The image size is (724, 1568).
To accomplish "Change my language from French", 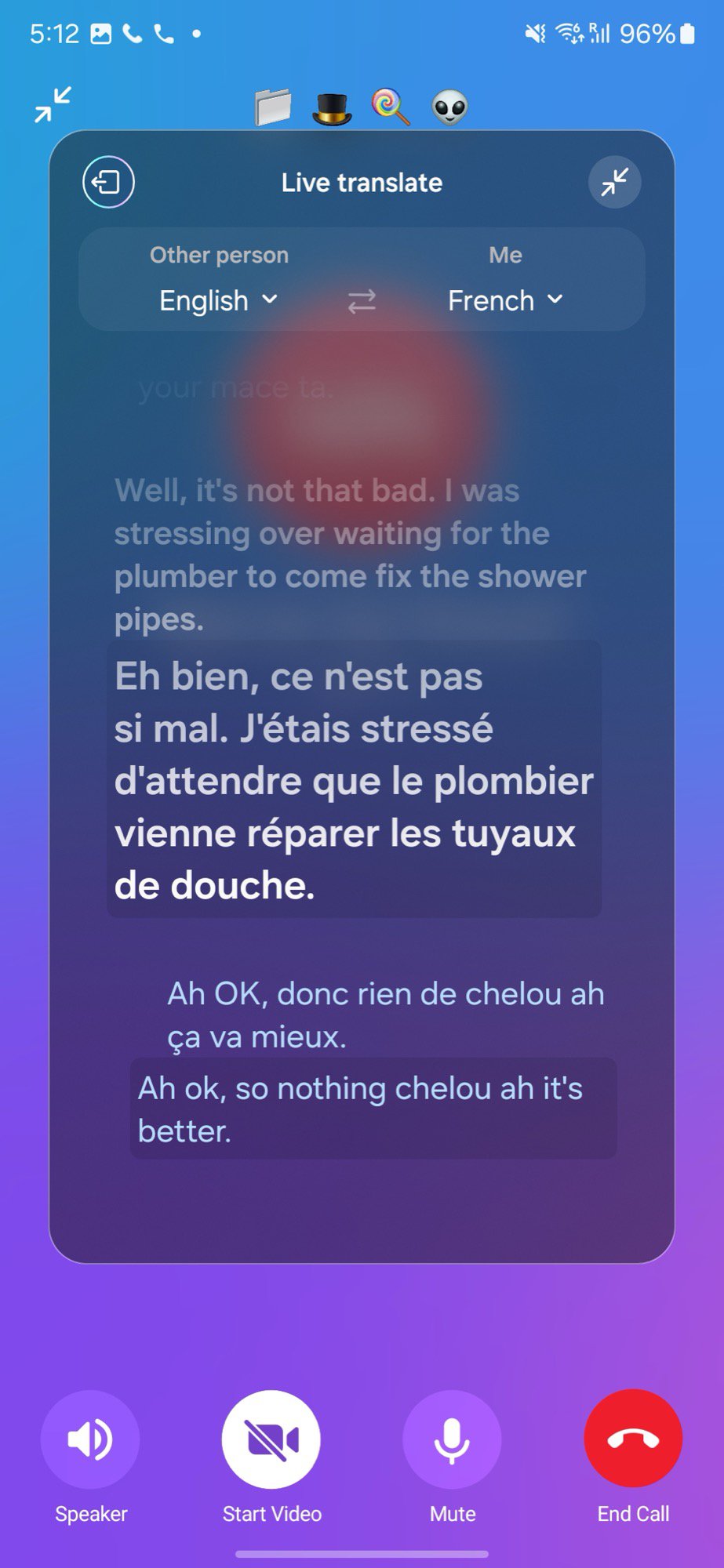I will coord(505,300).
